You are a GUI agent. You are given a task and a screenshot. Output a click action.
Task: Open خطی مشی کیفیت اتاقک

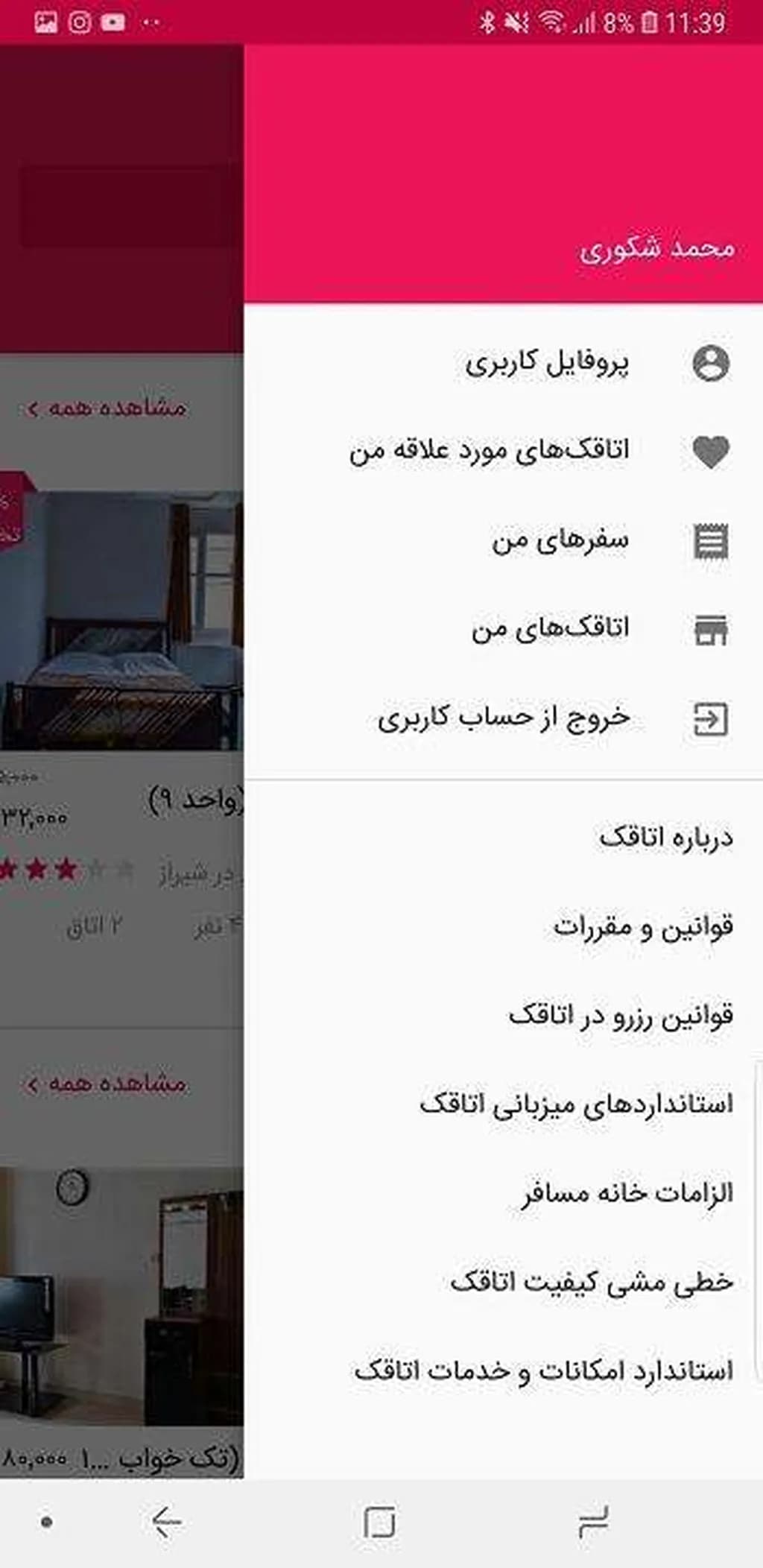pyautogui.click(x=592, y=1282)
